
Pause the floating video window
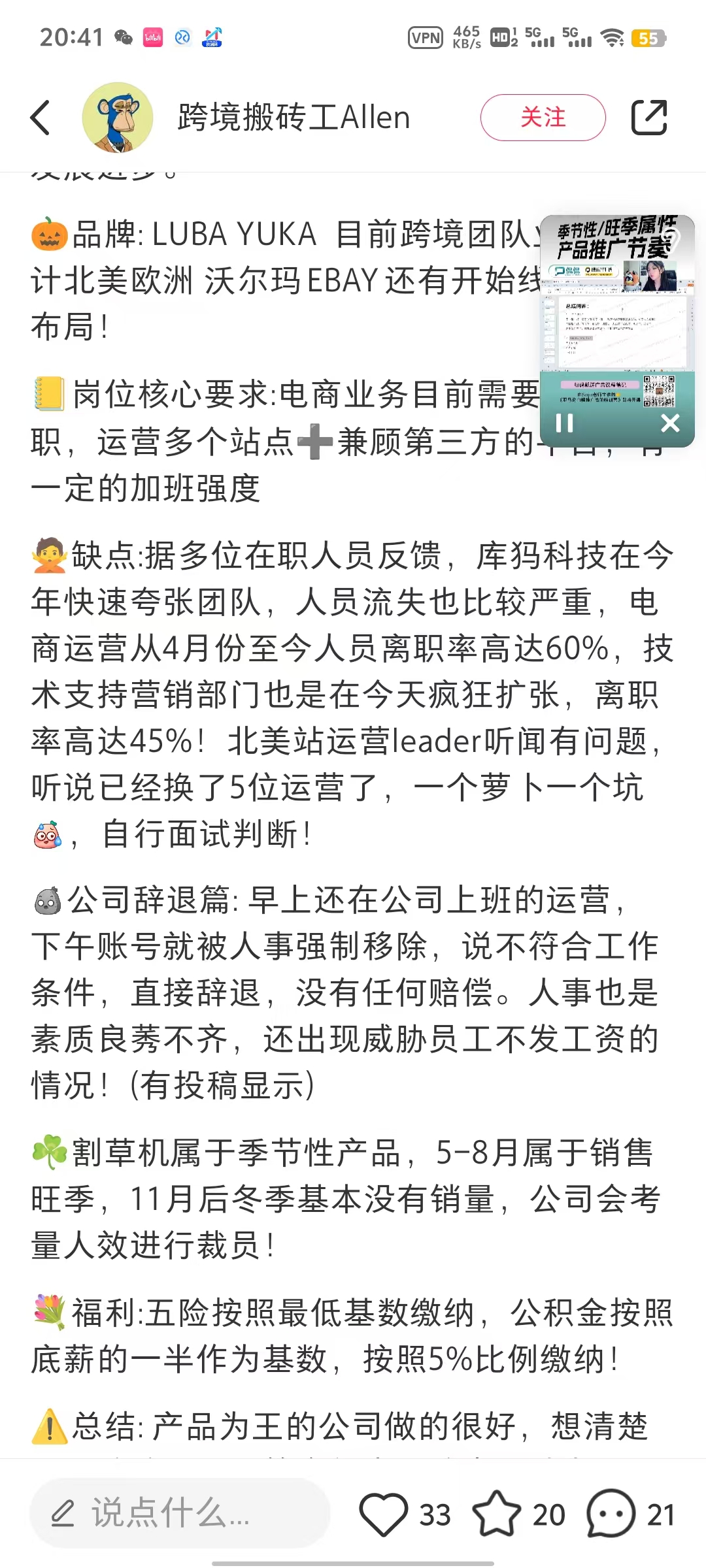[564, 423]
